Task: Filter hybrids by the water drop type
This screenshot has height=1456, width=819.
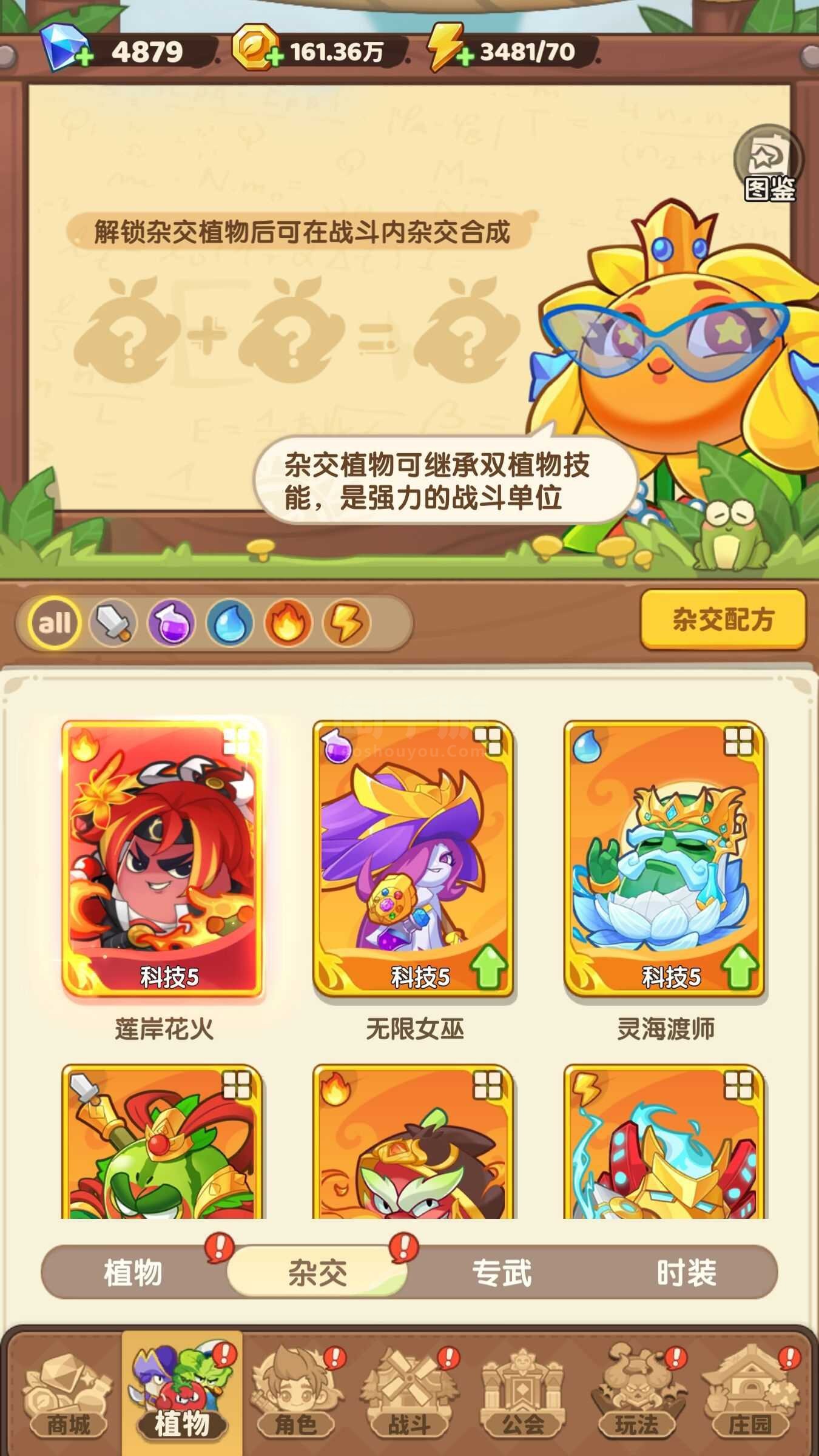Action: click(x=229, y=622)
